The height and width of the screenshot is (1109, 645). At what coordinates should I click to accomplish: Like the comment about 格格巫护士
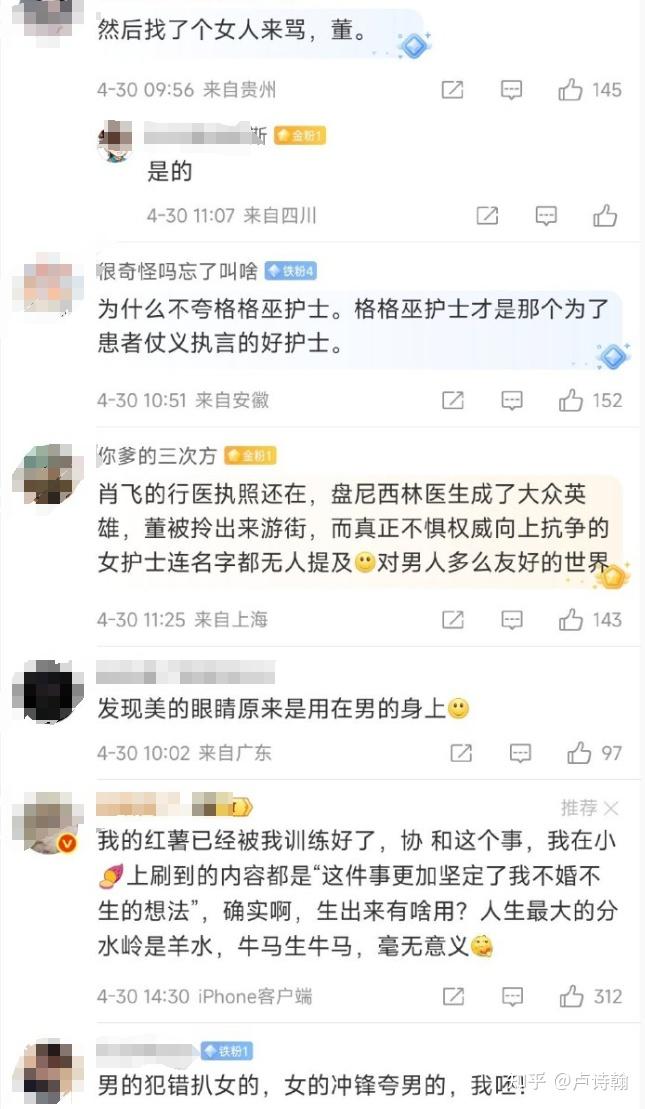[x=571, y=400]
